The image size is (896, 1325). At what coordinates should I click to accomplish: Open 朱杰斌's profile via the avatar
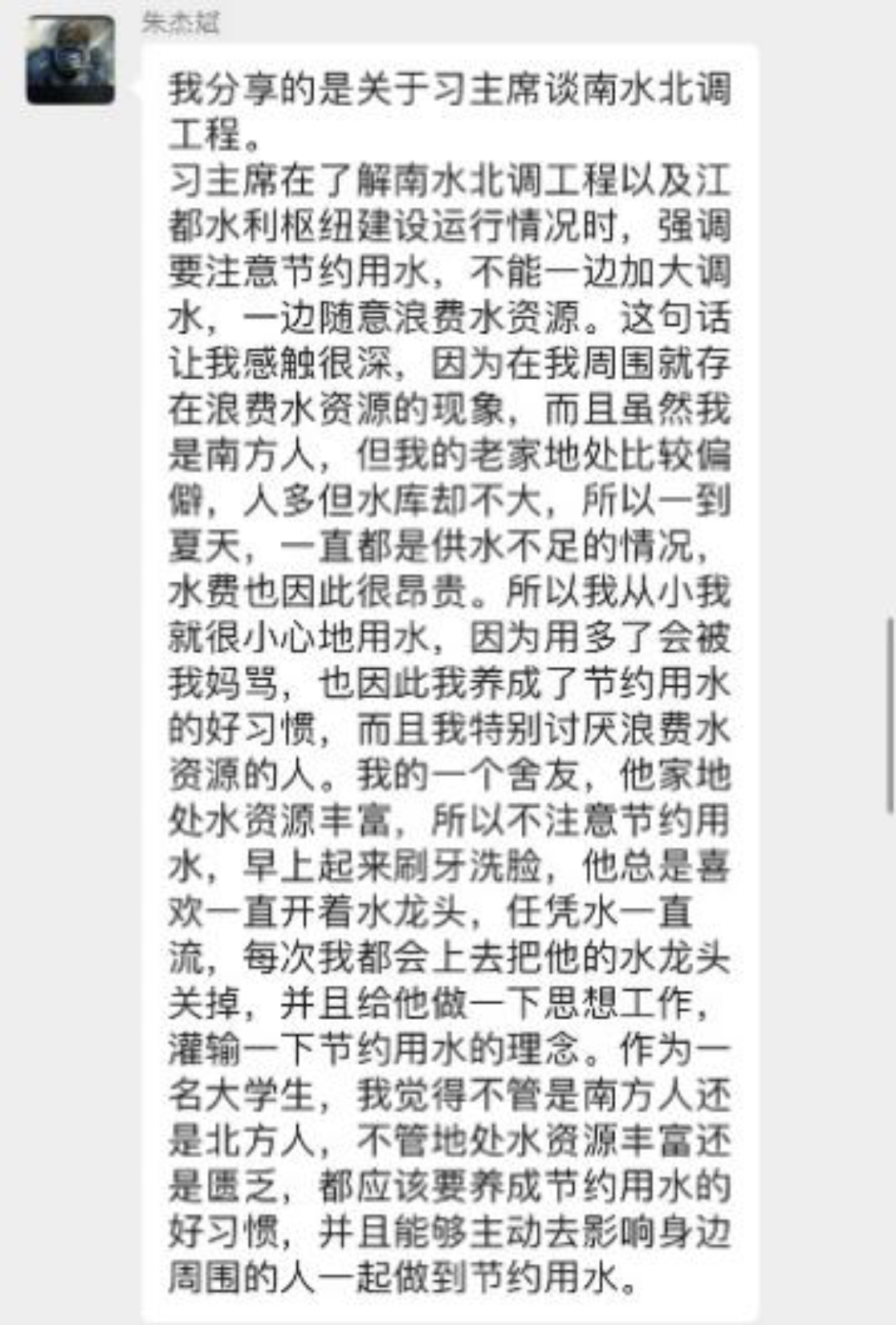[x=71, y=60]
